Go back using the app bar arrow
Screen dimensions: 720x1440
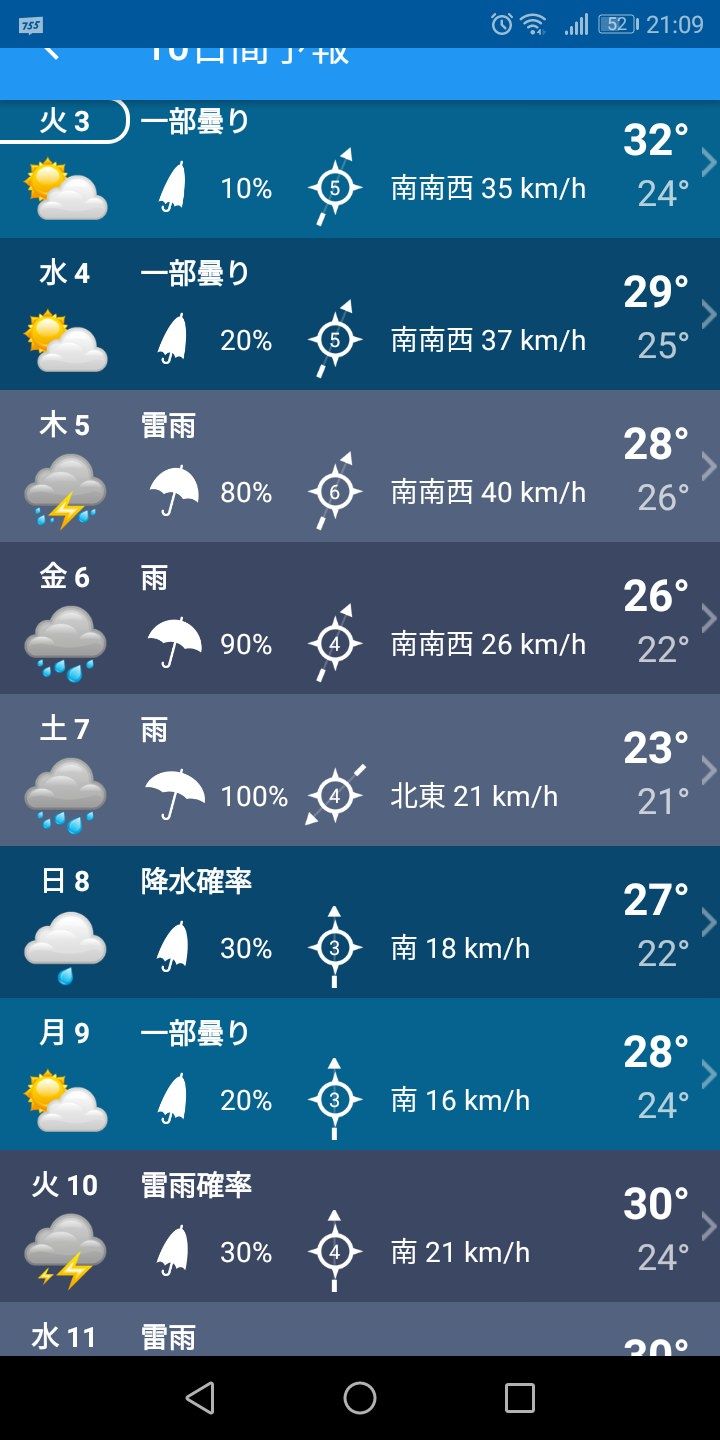(50, 53)
